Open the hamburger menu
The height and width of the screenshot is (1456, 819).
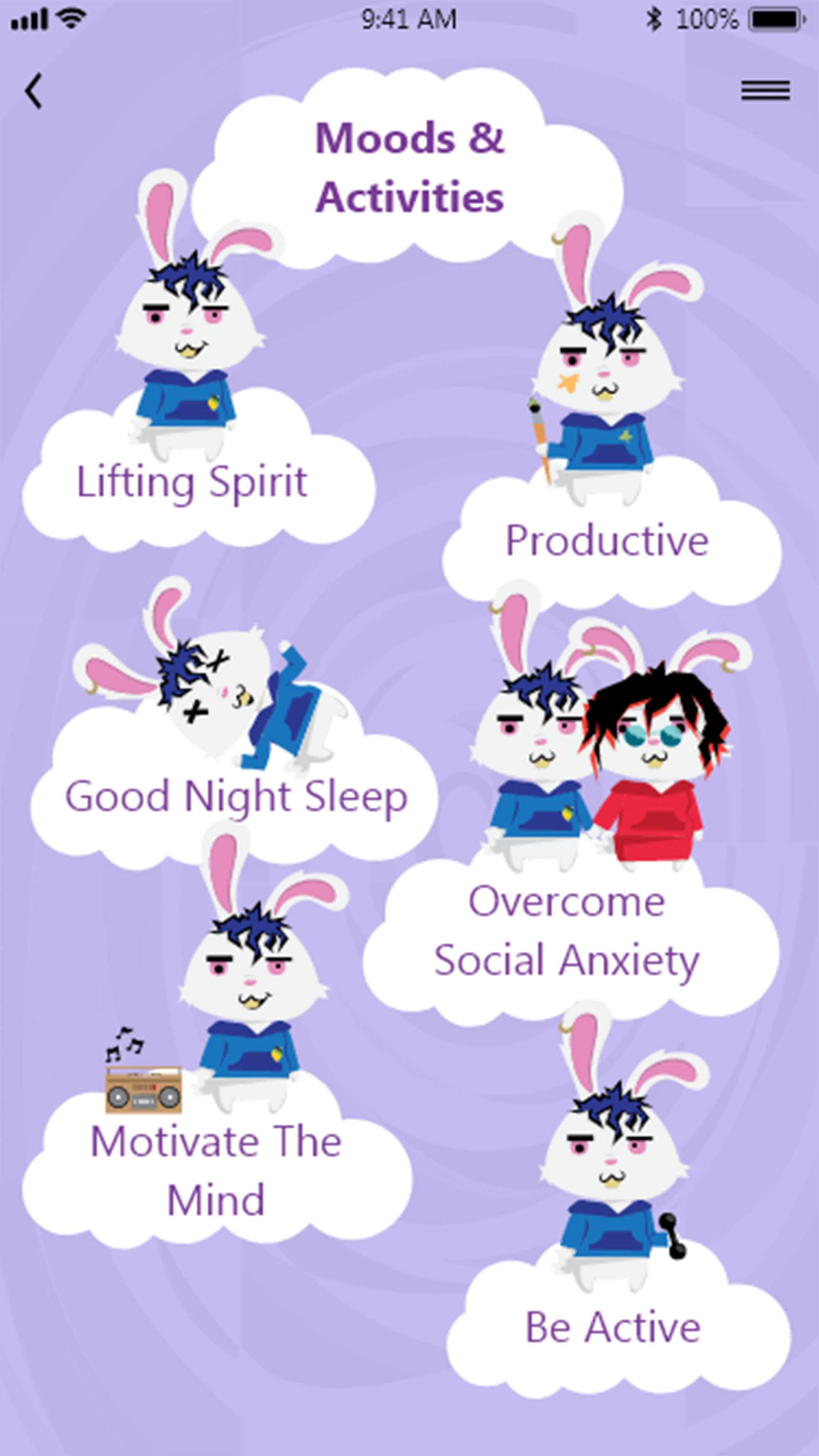click(x=765, y=90)
